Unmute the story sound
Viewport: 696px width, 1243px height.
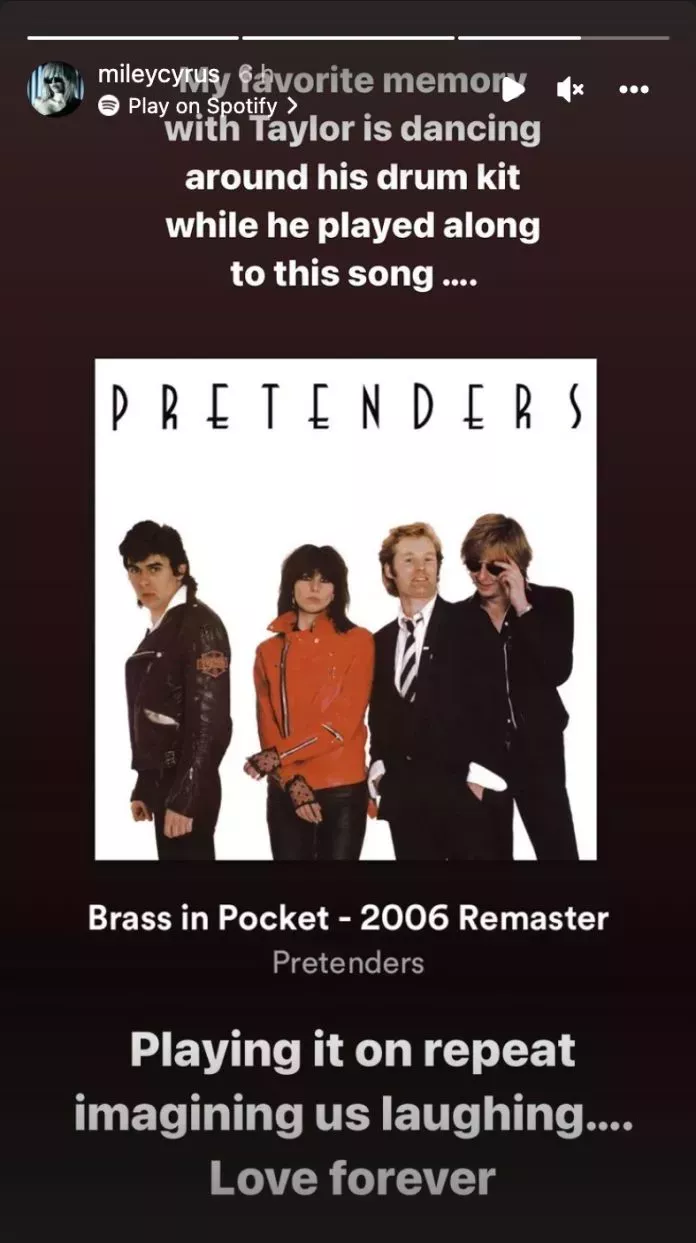(x=570, y=90)
